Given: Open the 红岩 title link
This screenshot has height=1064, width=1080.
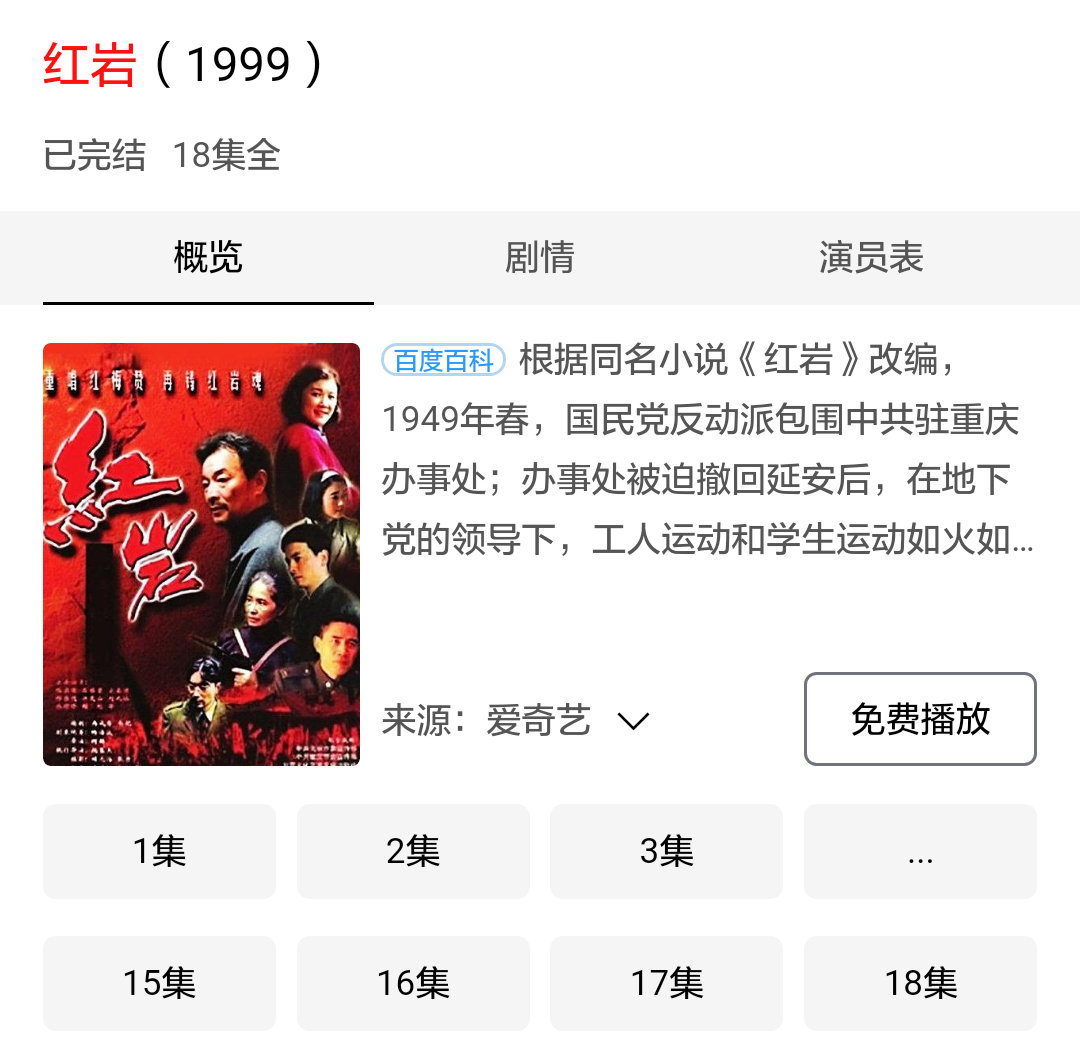Looking at the screenshot, I should point(89,65).
